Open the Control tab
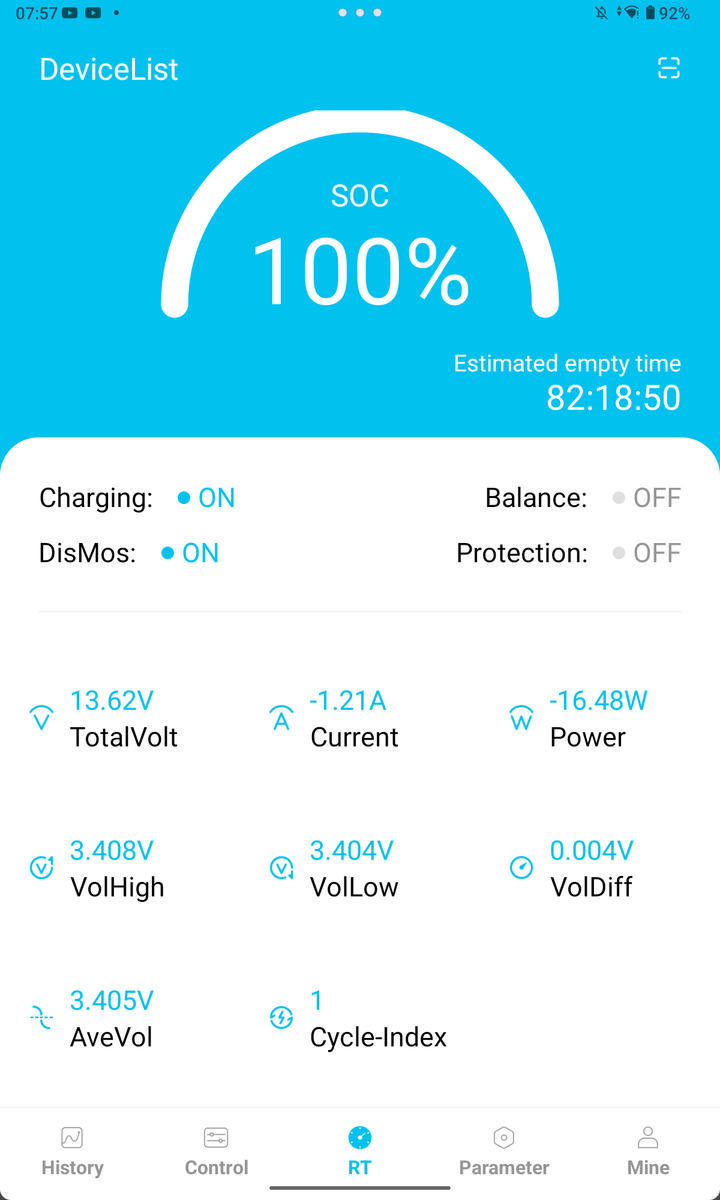 (216, 1151)
